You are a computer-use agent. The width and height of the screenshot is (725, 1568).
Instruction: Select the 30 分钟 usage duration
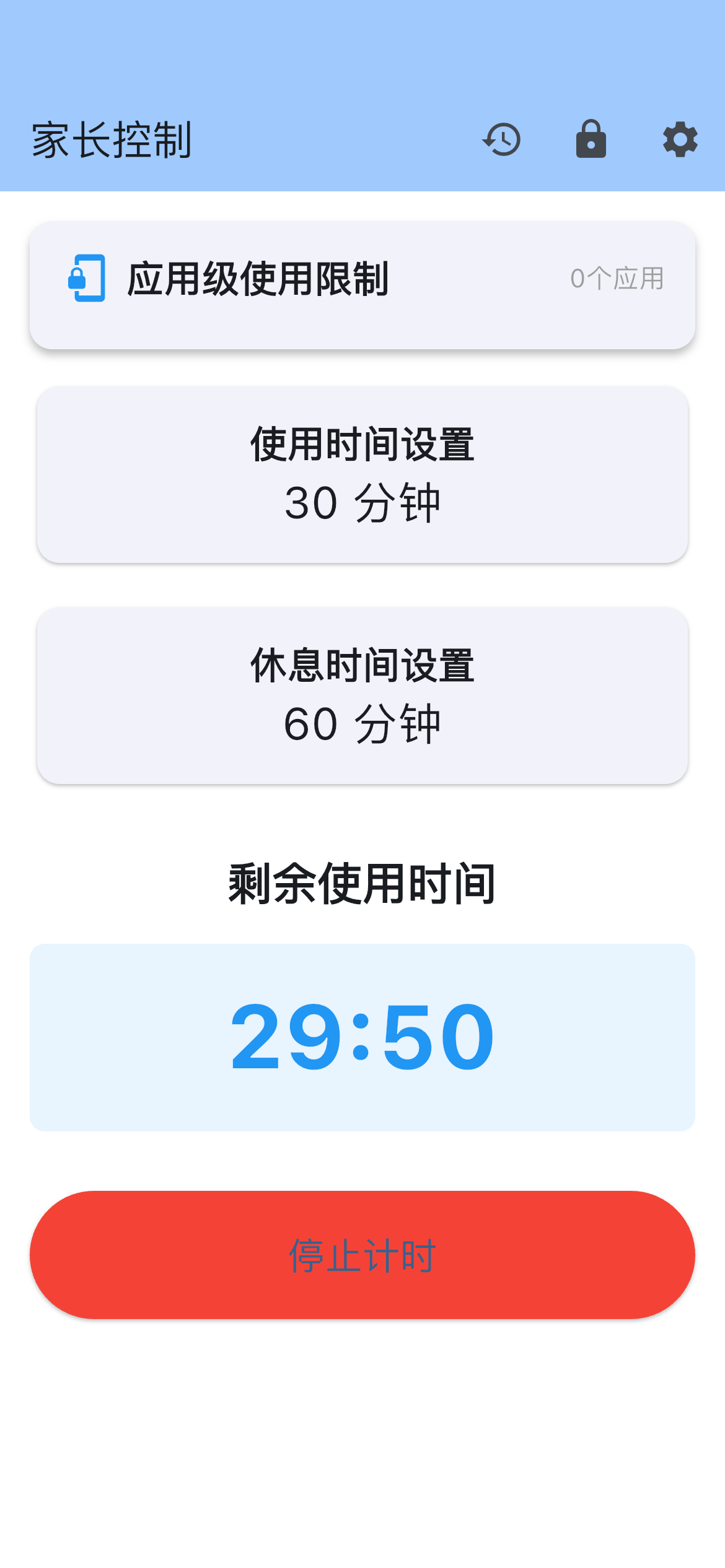362,503
